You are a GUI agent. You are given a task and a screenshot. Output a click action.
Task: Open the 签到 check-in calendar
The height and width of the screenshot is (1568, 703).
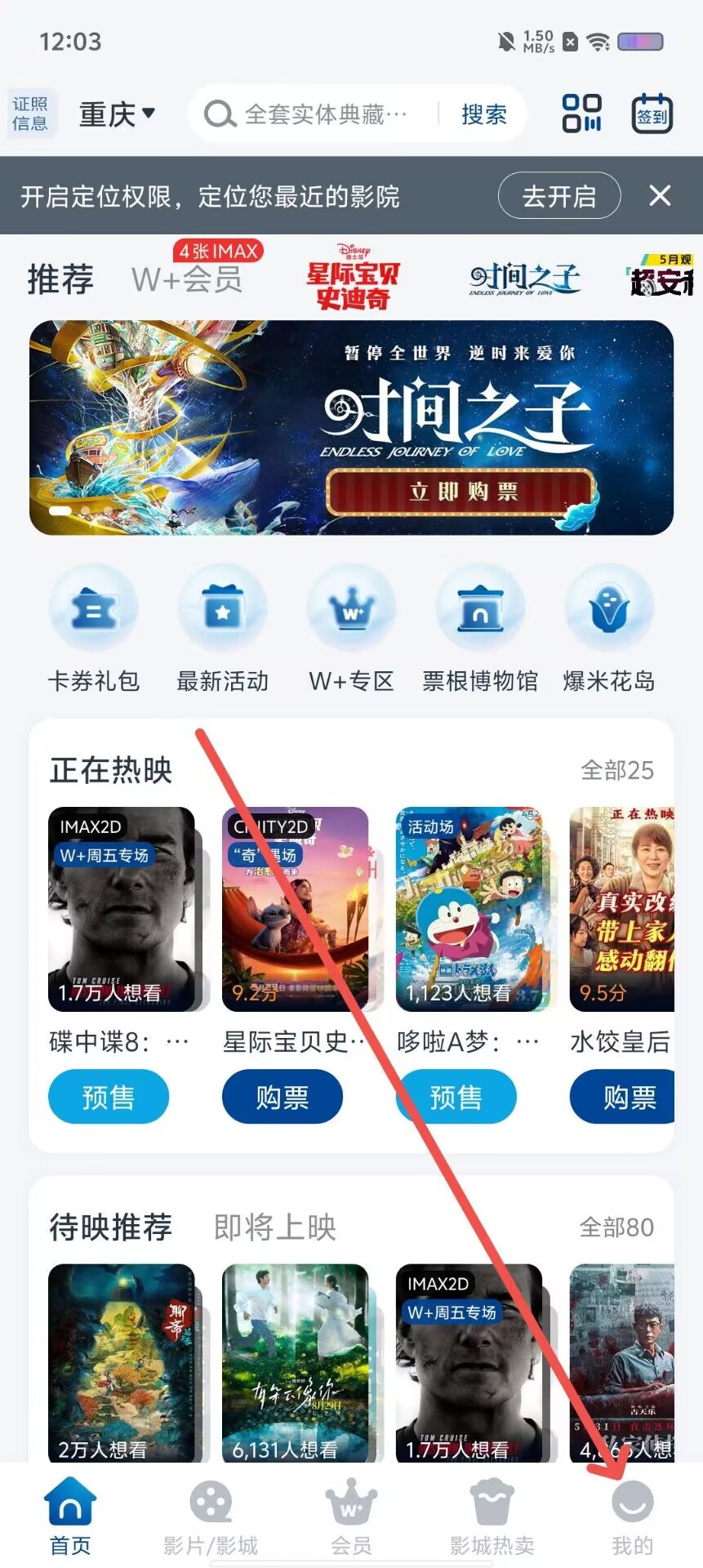pyautogui.click(x=652, y=114)
